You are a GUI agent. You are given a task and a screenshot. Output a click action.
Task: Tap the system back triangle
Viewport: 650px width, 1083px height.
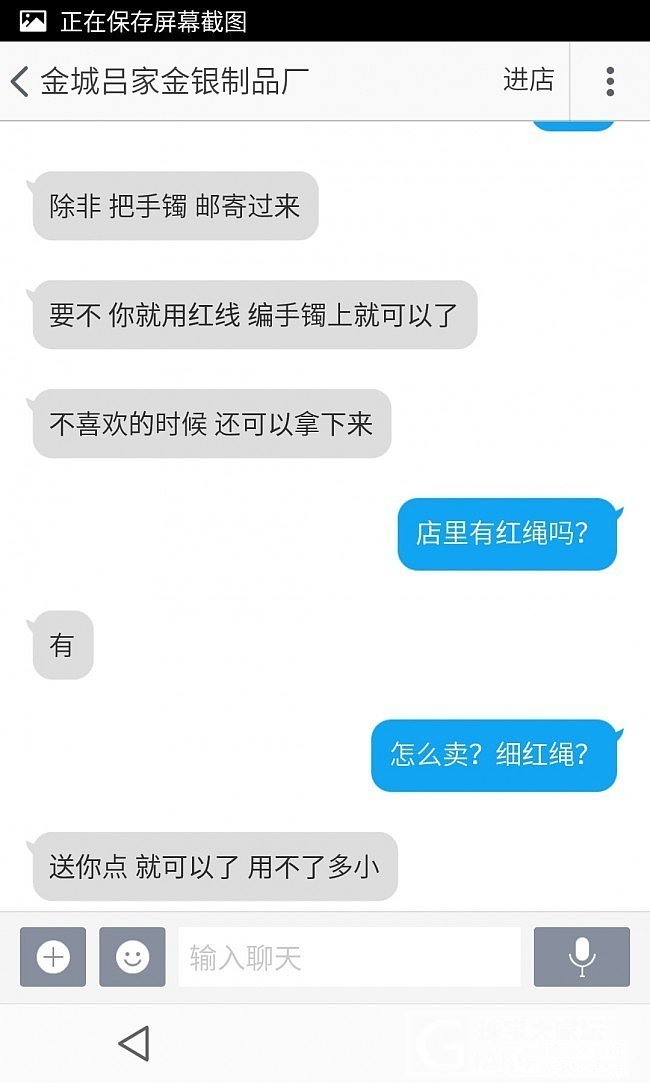(x=135, y=1043)
